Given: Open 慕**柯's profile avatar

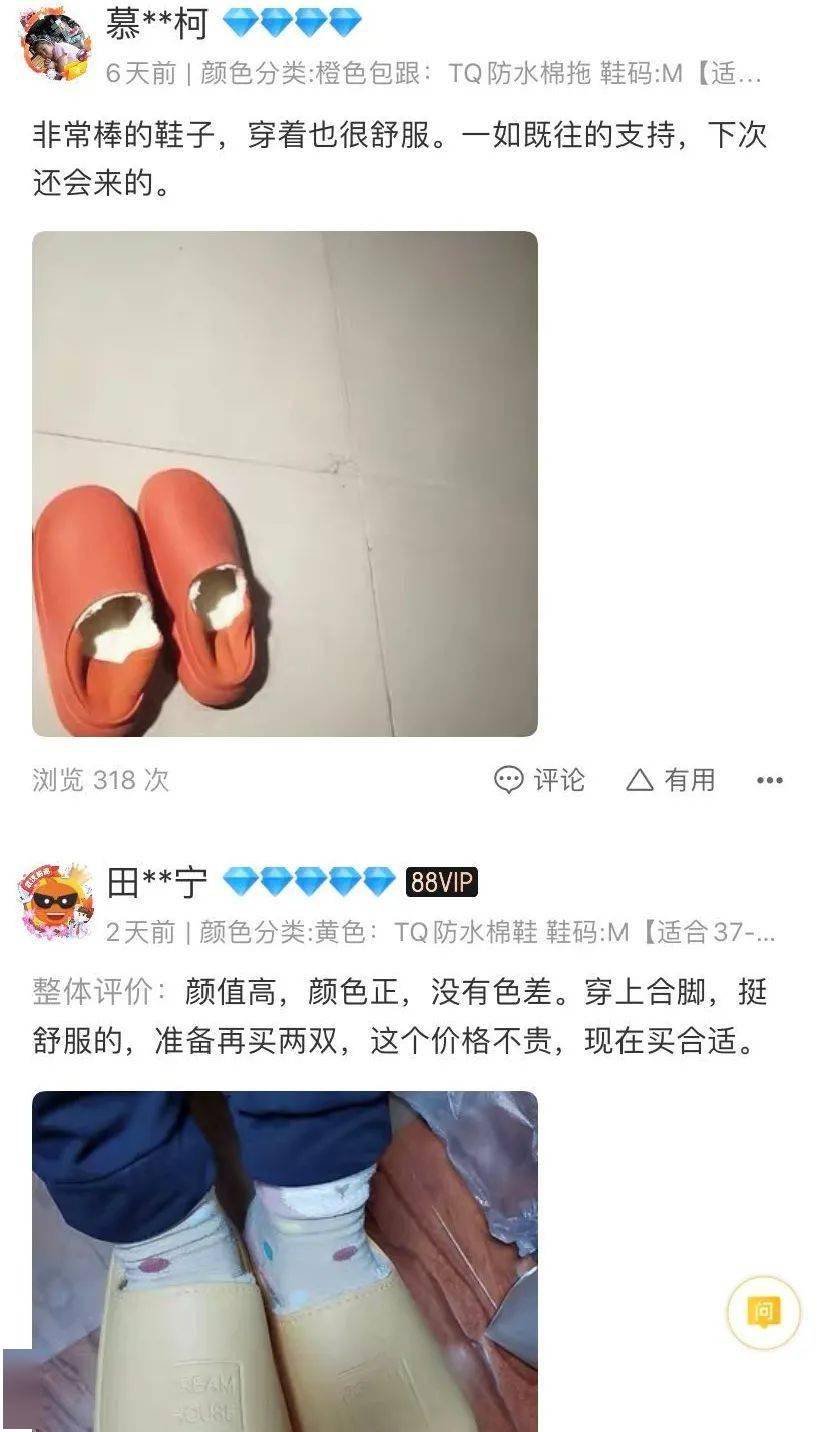Looking at the screenshot, I should (x=57, y=46).
